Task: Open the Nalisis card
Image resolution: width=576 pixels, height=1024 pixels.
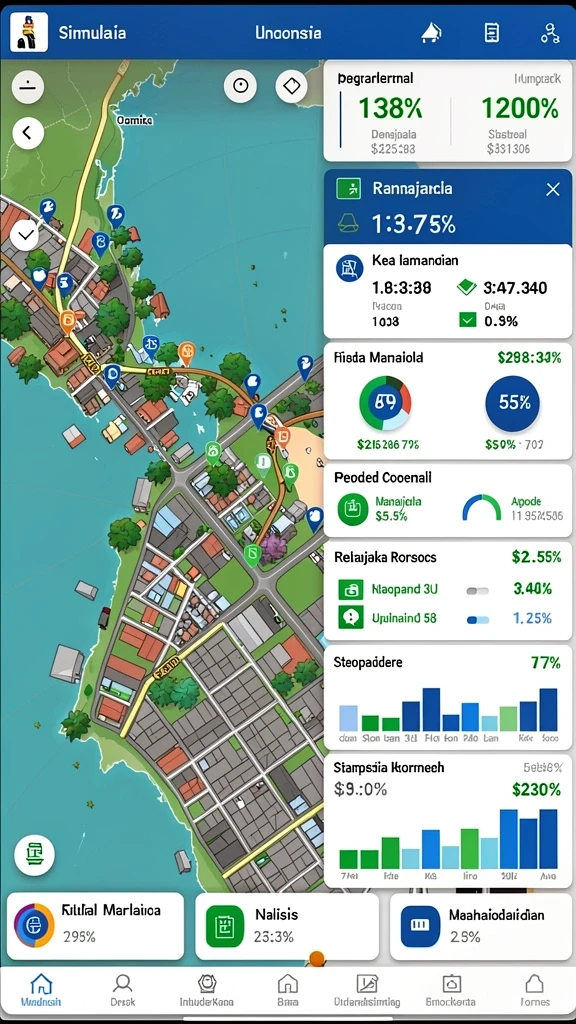Action: (287, 926)
